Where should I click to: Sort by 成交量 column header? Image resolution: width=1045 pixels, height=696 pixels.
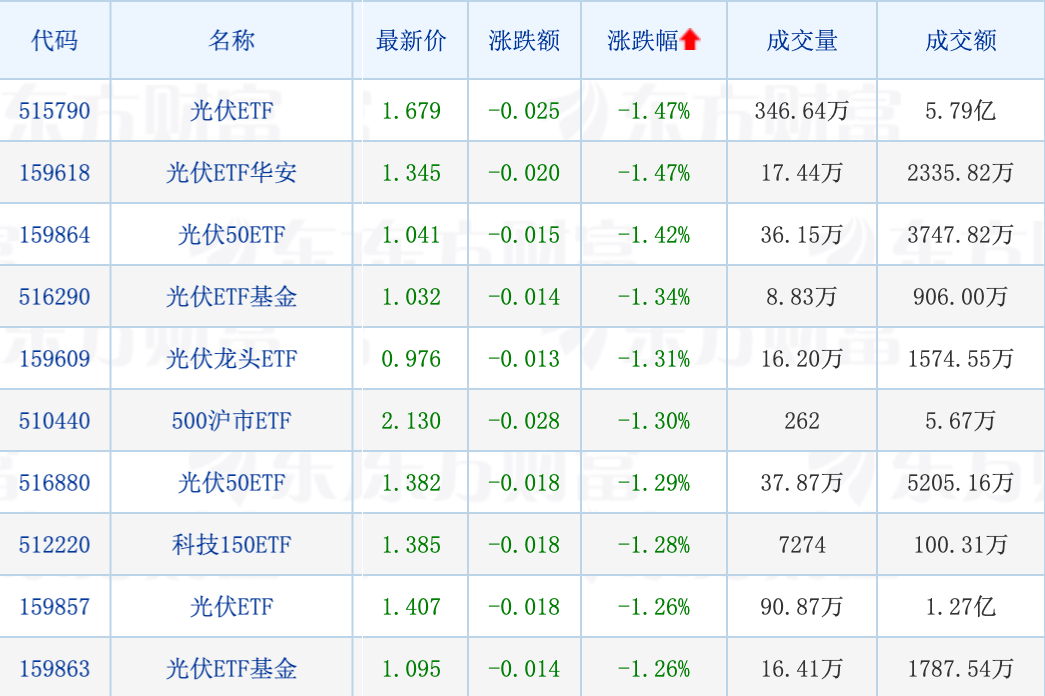802,41
